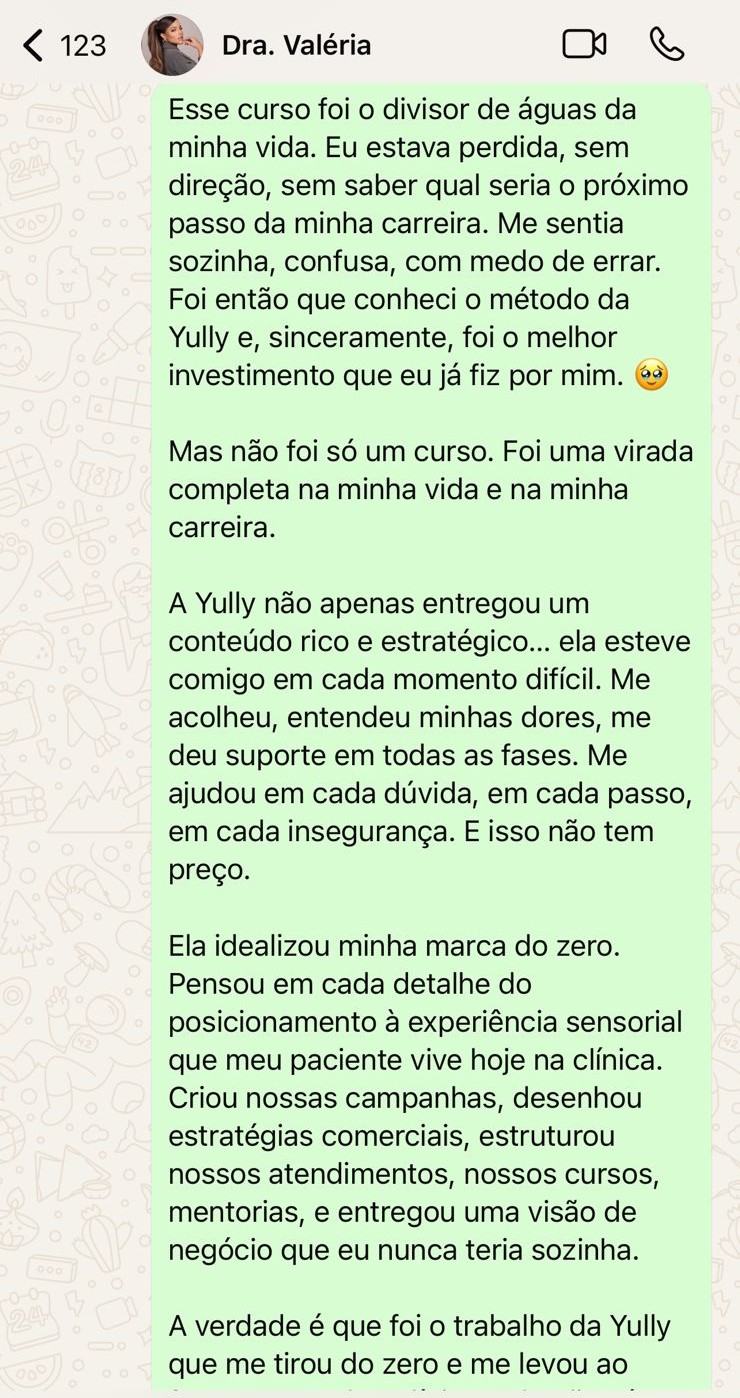Select the green testimonial message bubble
The width and height of the screenshot is (740, 1398).
click(x=430, y=700)
